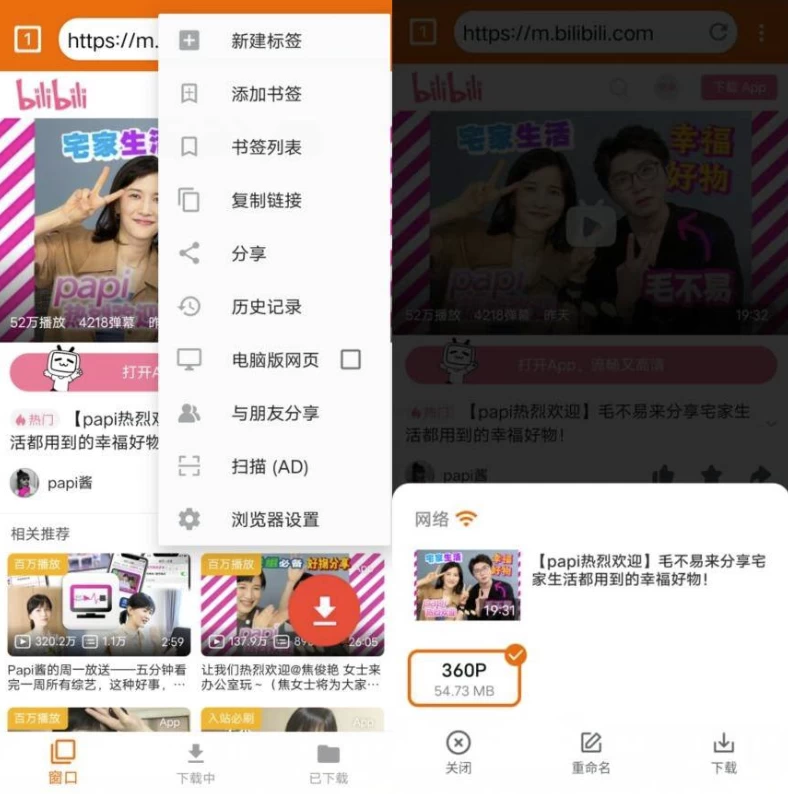Reload the page with the refresh icon
Image resolution: width=788 pixels, height=794 pixels.
pyautogui.click(x=718, y=33)
